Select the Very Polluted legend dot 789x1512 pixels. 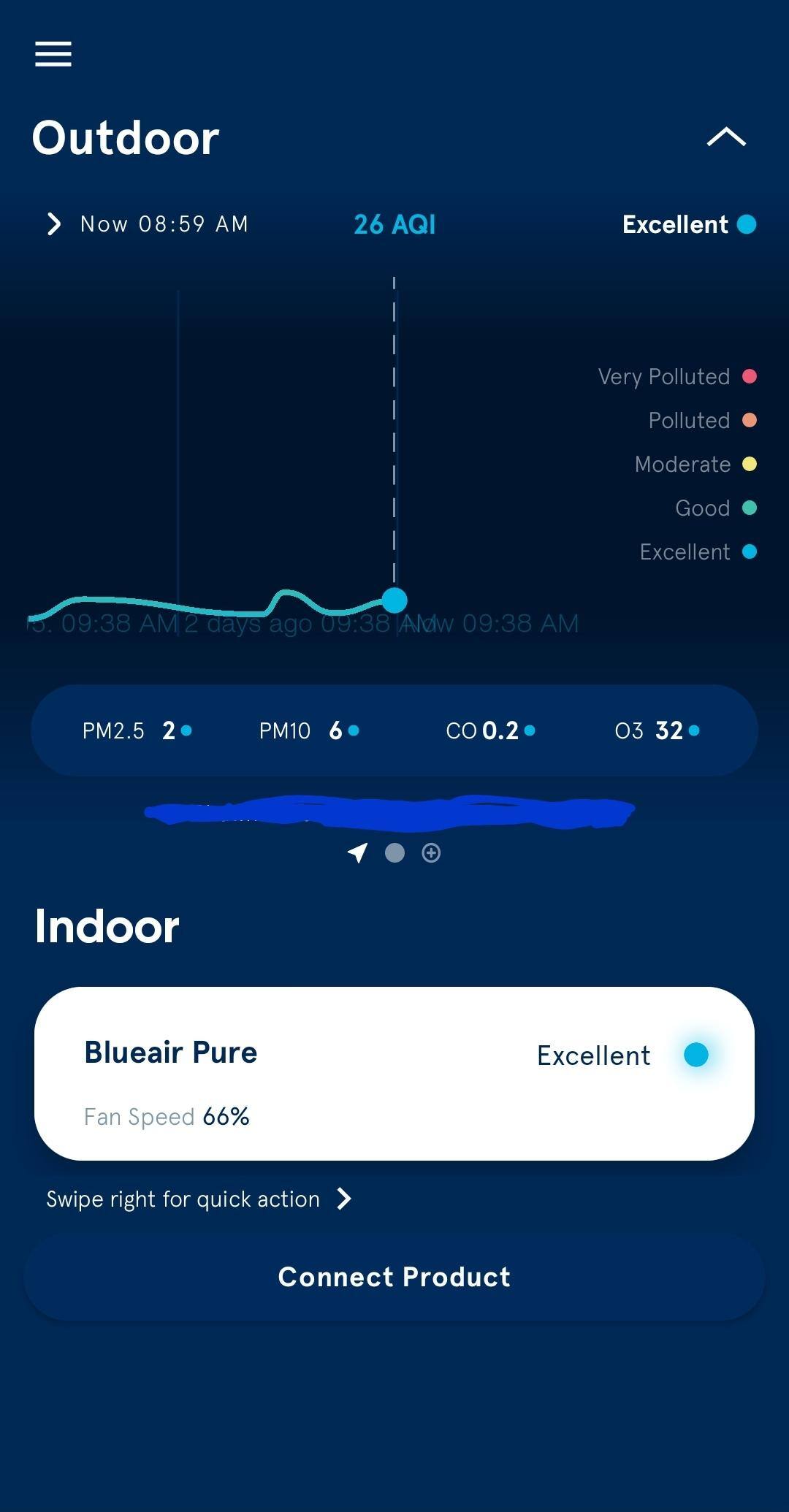pyautogui.click(x=748, y=376)
